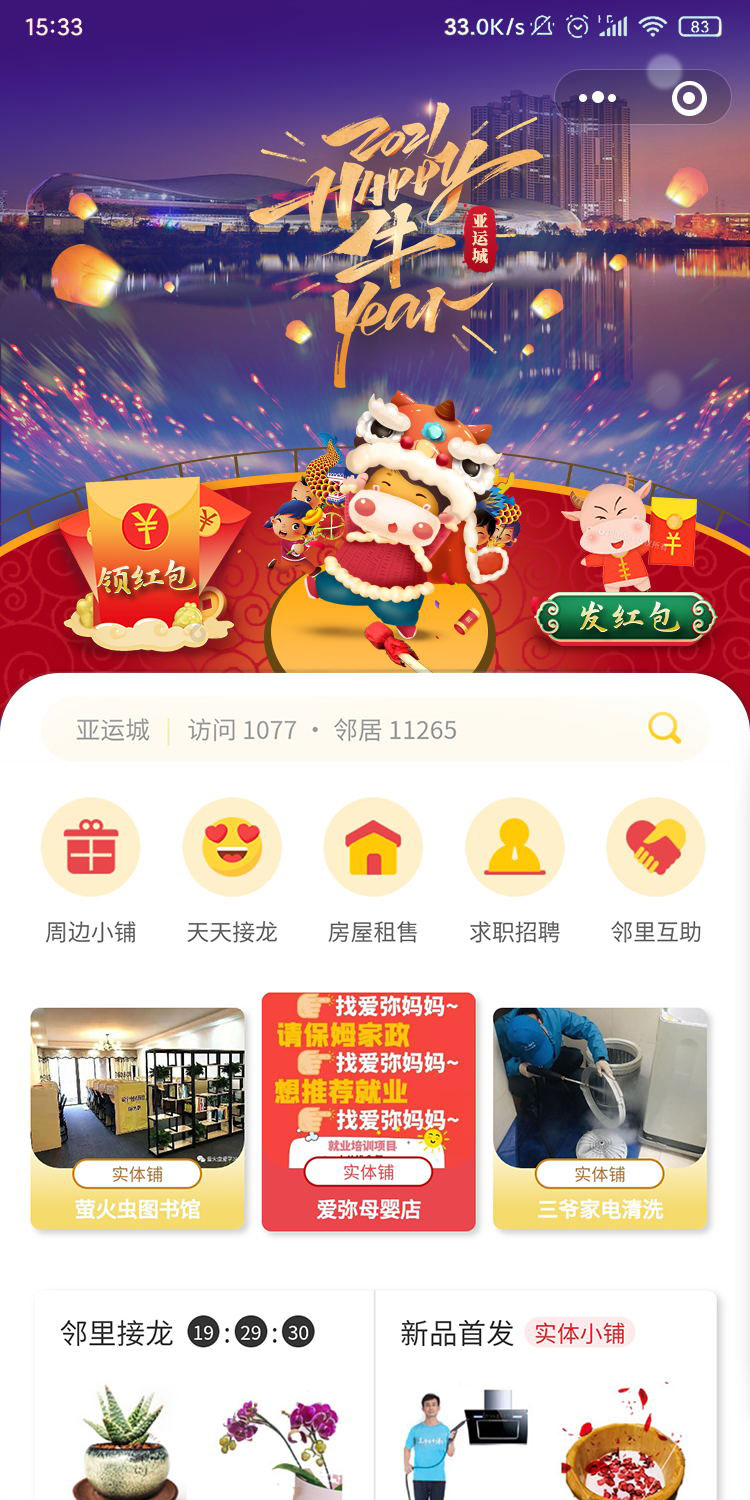
Task: Open the mini program three-dot menu
Action: point(598,97)
